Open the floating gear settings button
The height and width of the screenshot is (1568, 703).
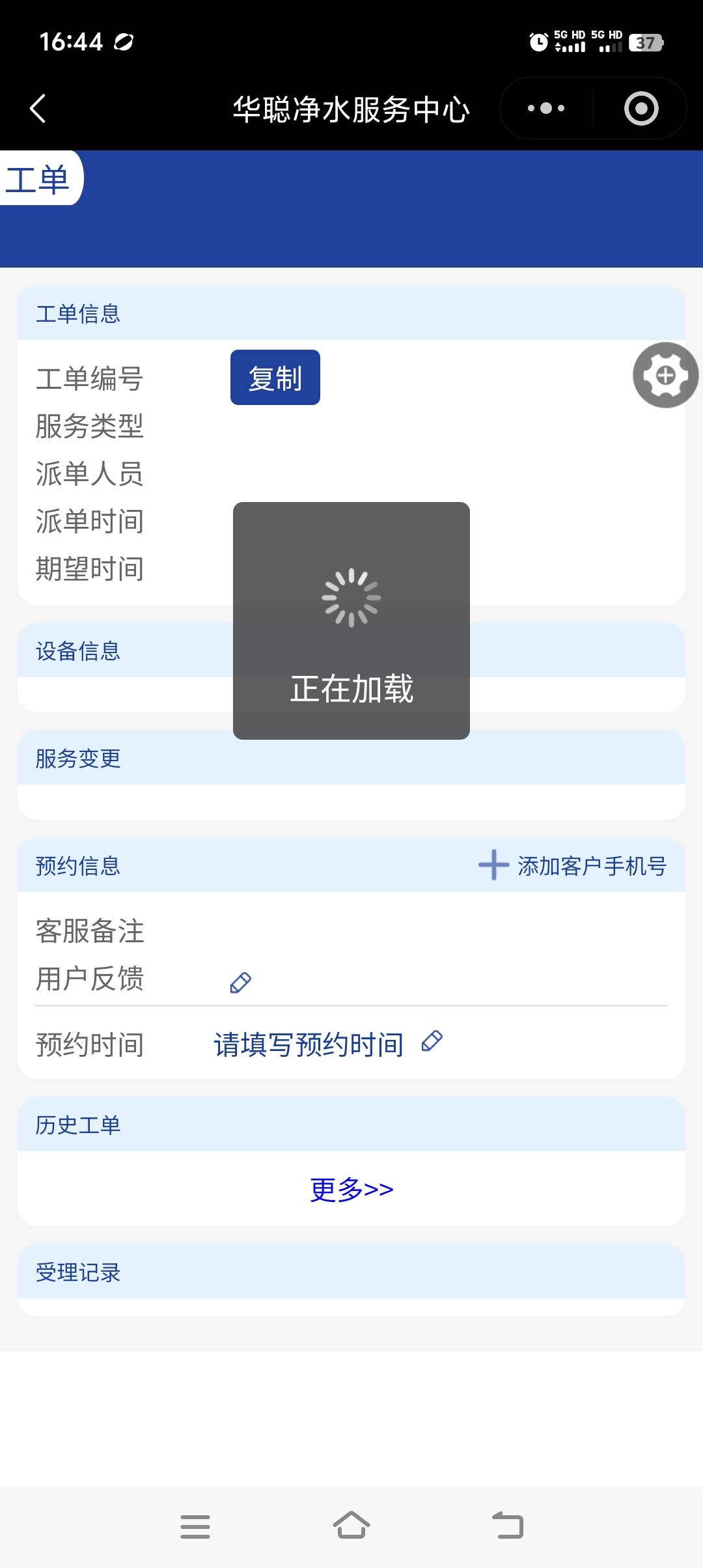point(665,375)
